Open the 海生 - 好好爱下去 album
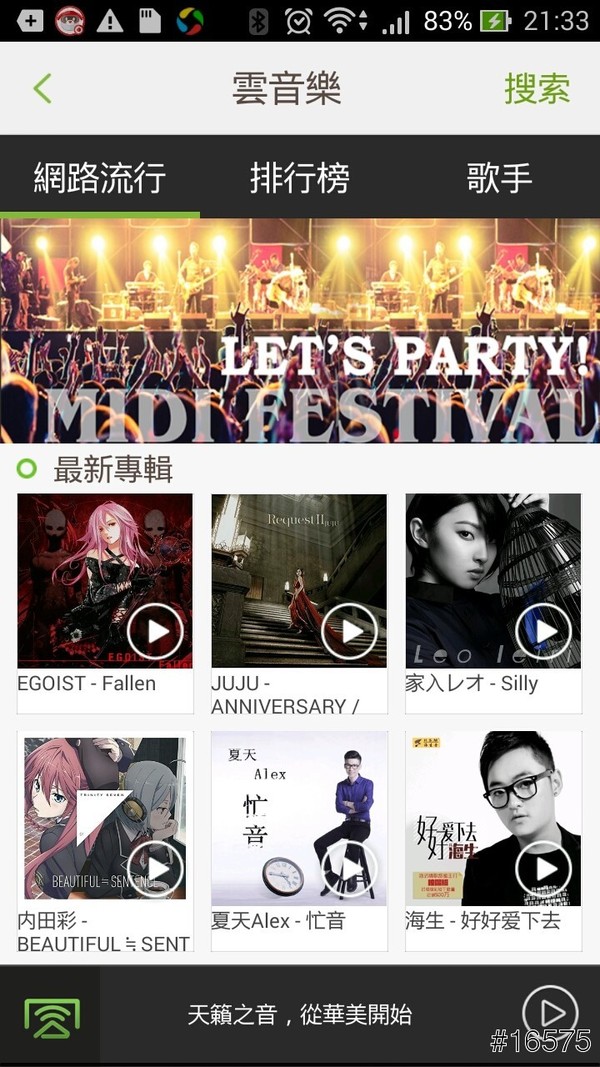600x1067 pixels. pyautogui.click(x=493, y=819)
